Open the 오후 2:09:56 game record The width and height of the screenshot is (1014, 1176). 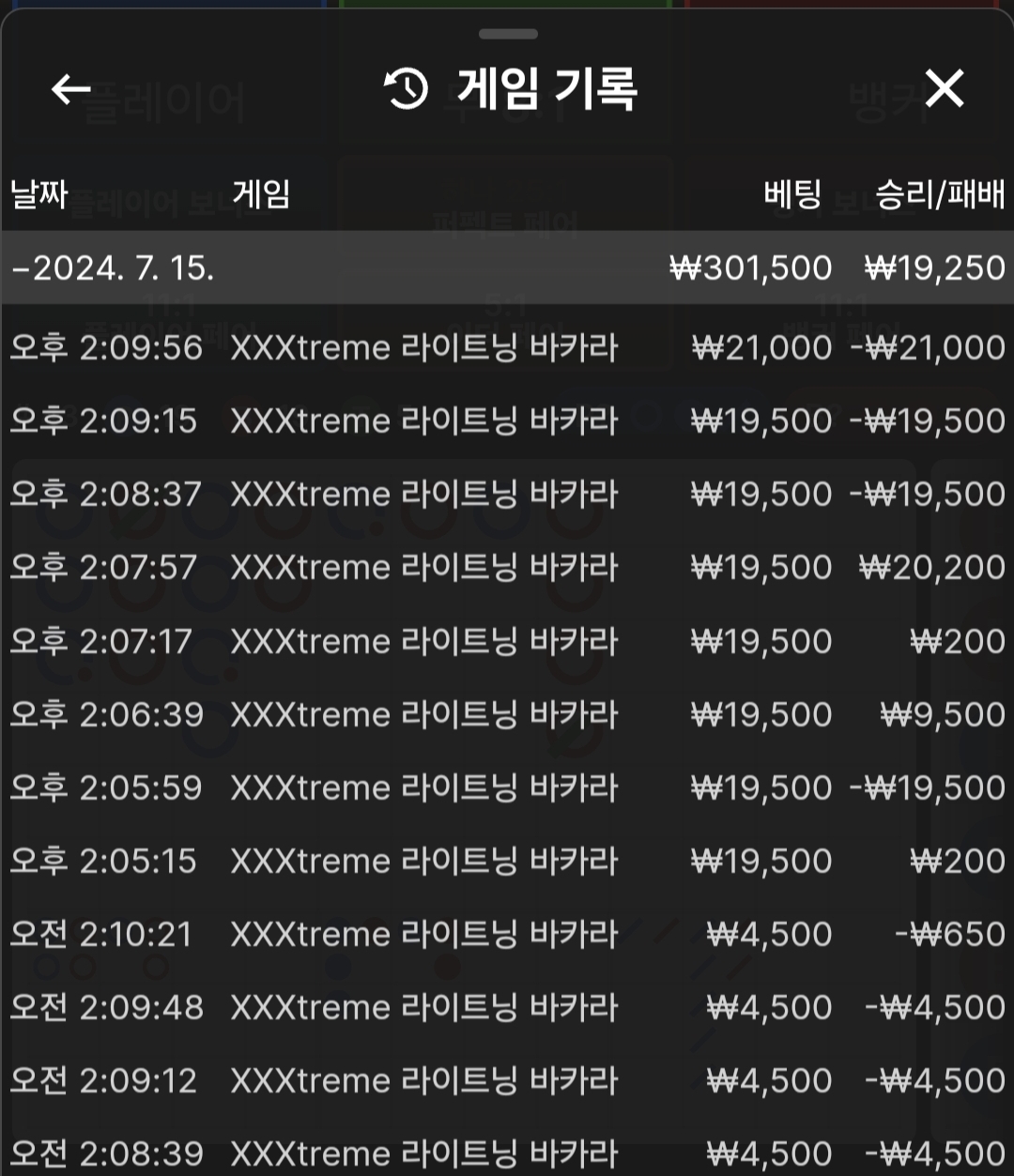point(507,348)
